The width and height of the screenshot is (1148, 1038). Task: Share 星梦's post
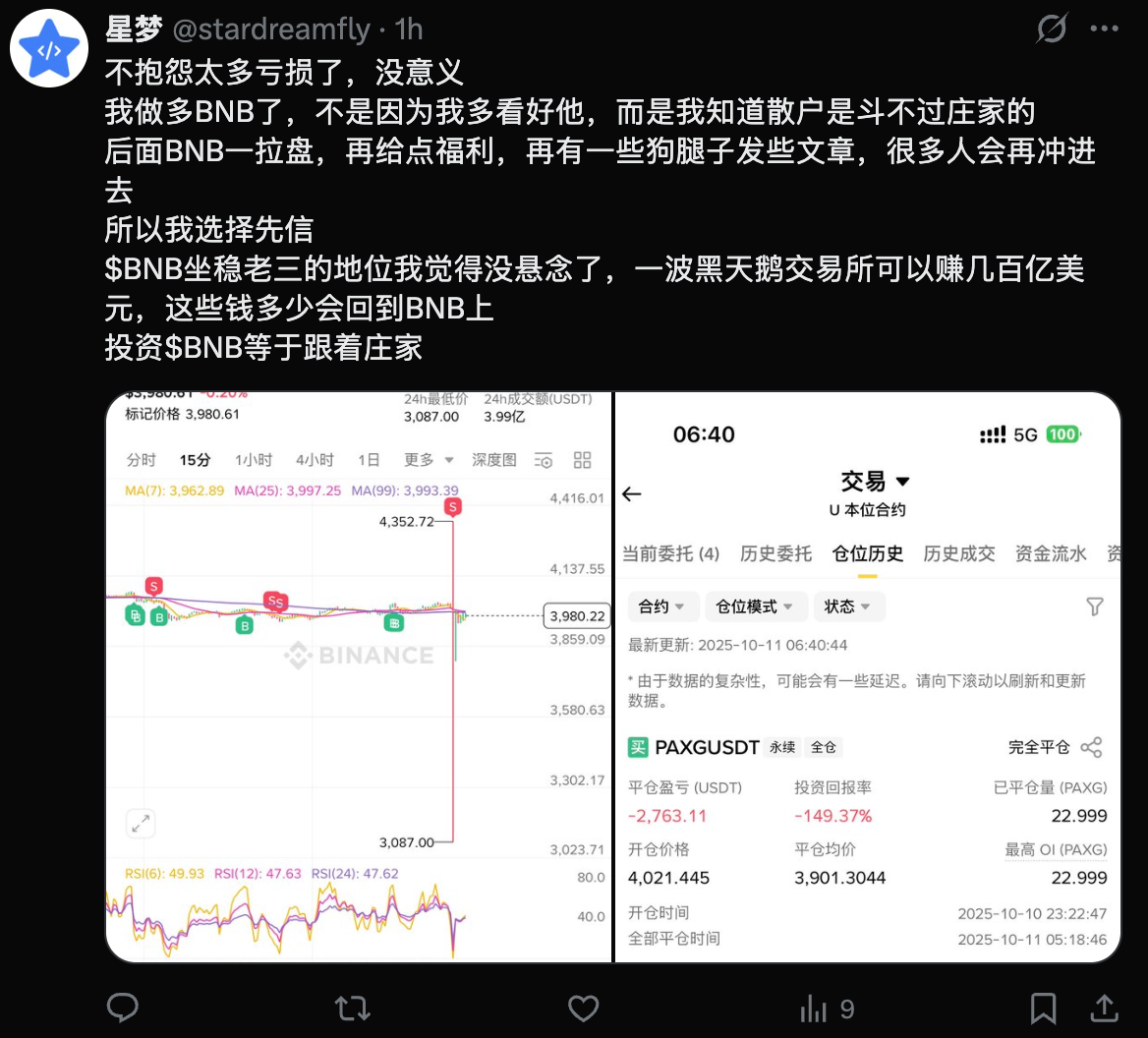(x=1104, y=1008)
